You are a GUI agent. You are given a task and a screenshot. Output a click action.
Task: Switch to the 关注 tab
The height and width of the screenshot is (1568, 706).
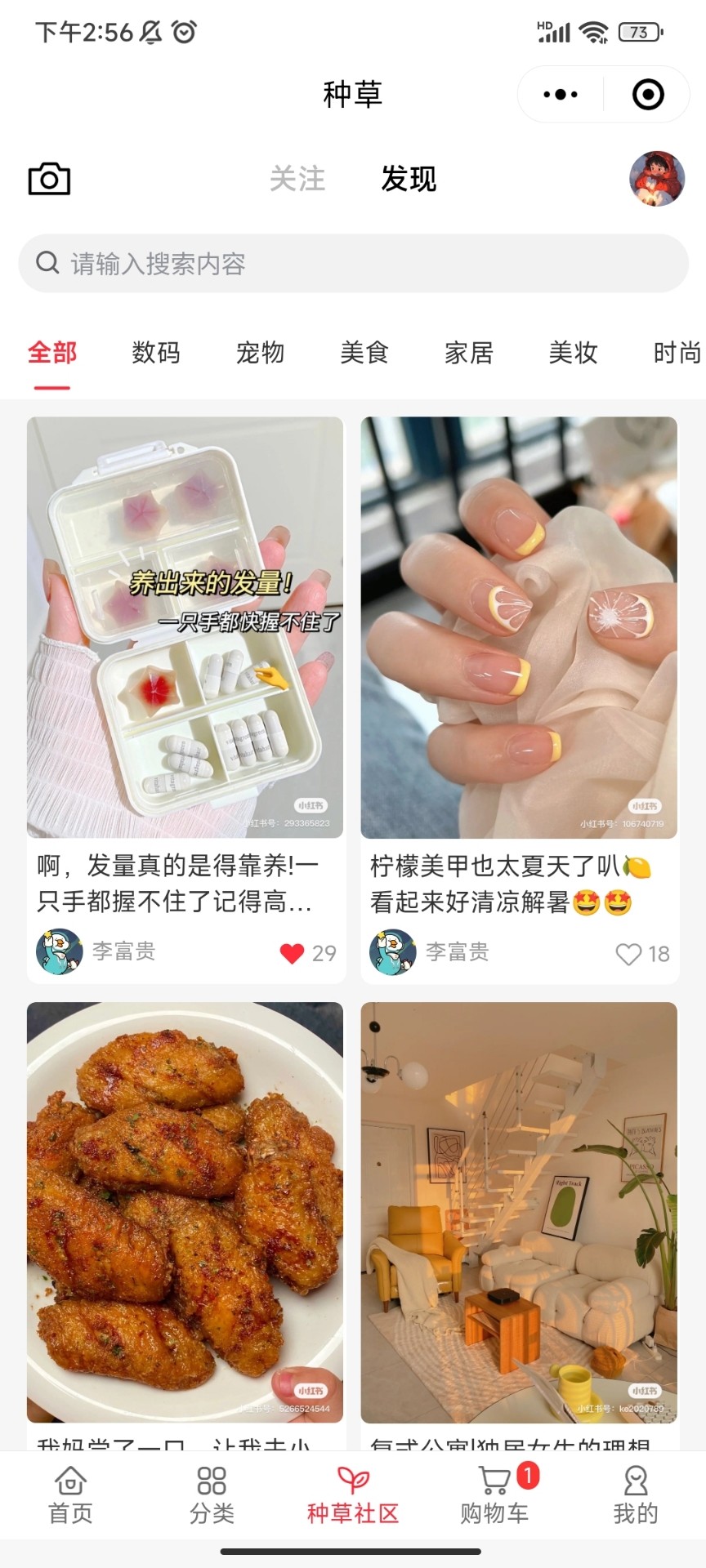point(297,179)
